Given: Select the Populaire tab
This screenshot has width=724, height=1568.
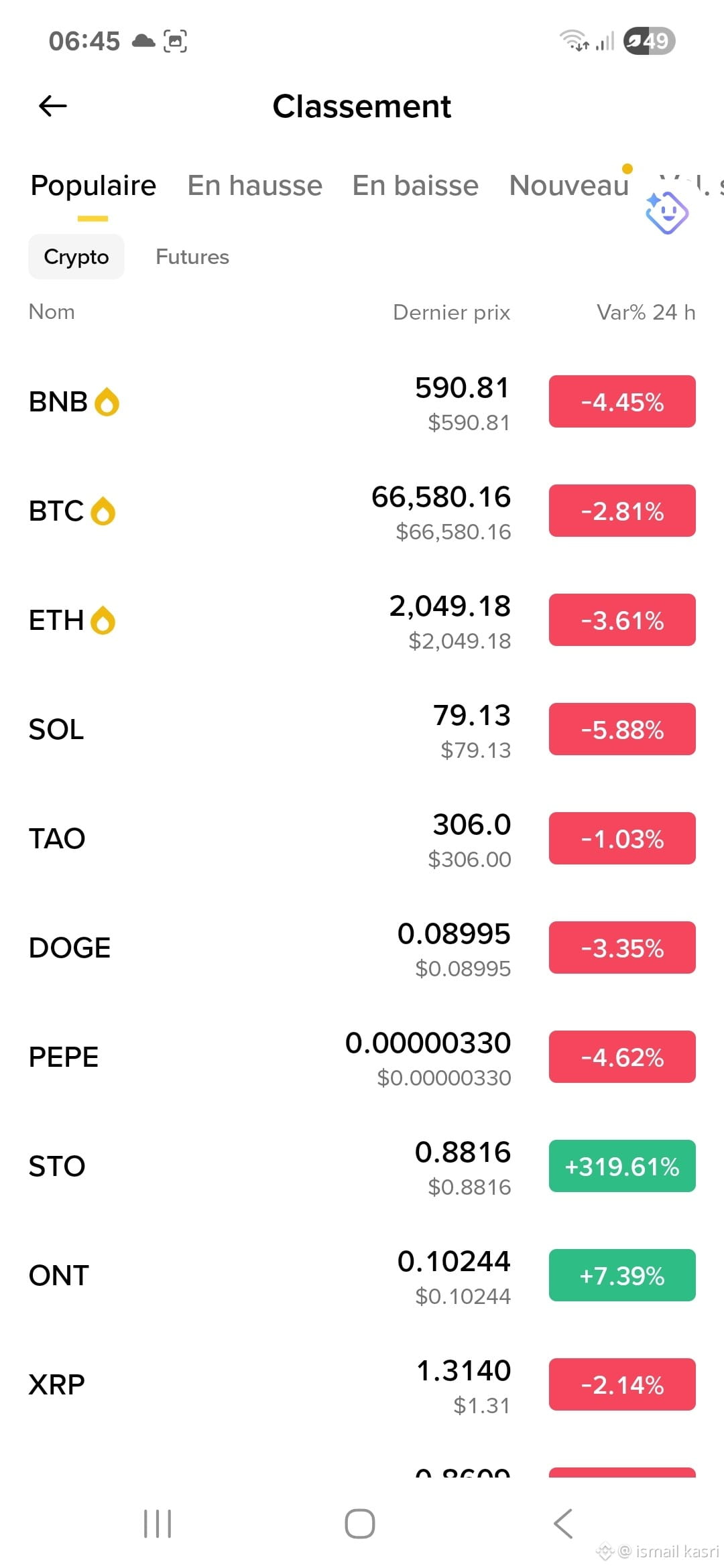Looking at the screenshot, I should (93, 186).
